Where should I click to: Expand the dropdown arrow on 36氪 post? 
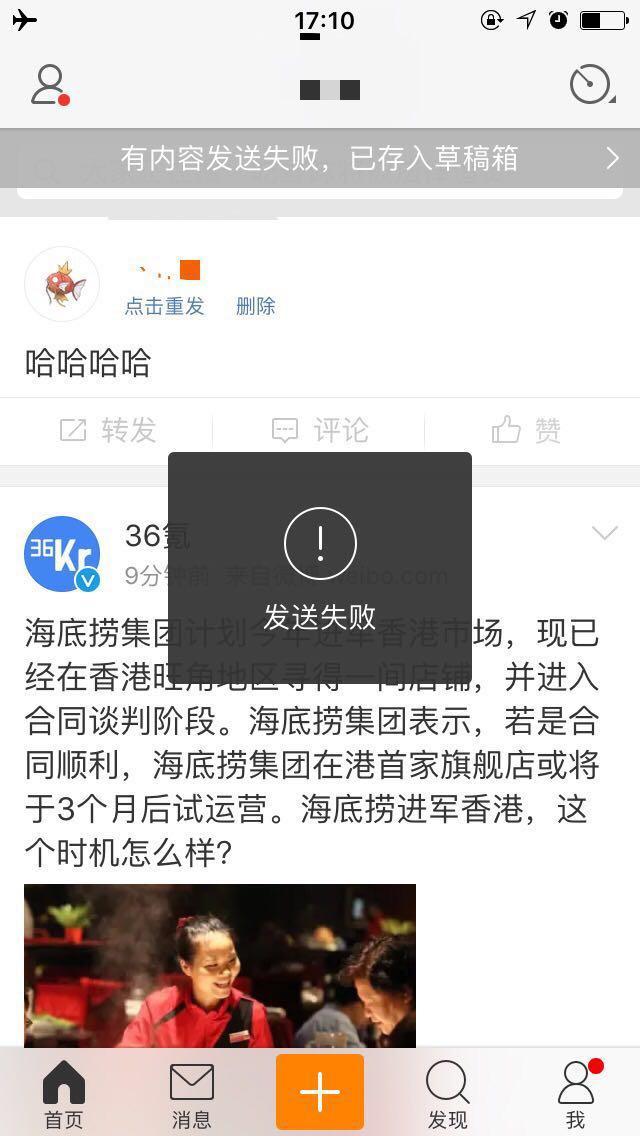point(605,533)
